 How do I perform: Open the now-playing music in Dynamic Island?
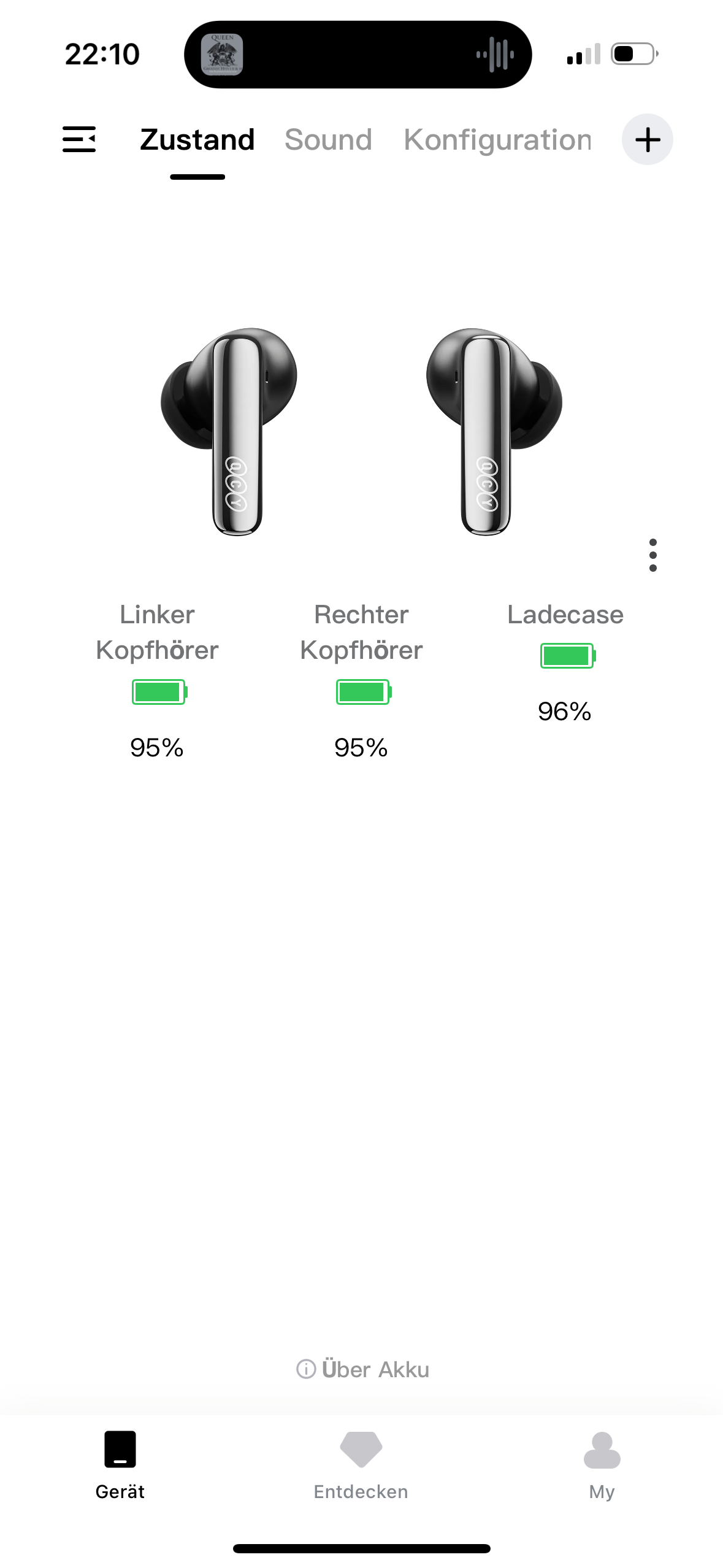[x=358, y=55]
